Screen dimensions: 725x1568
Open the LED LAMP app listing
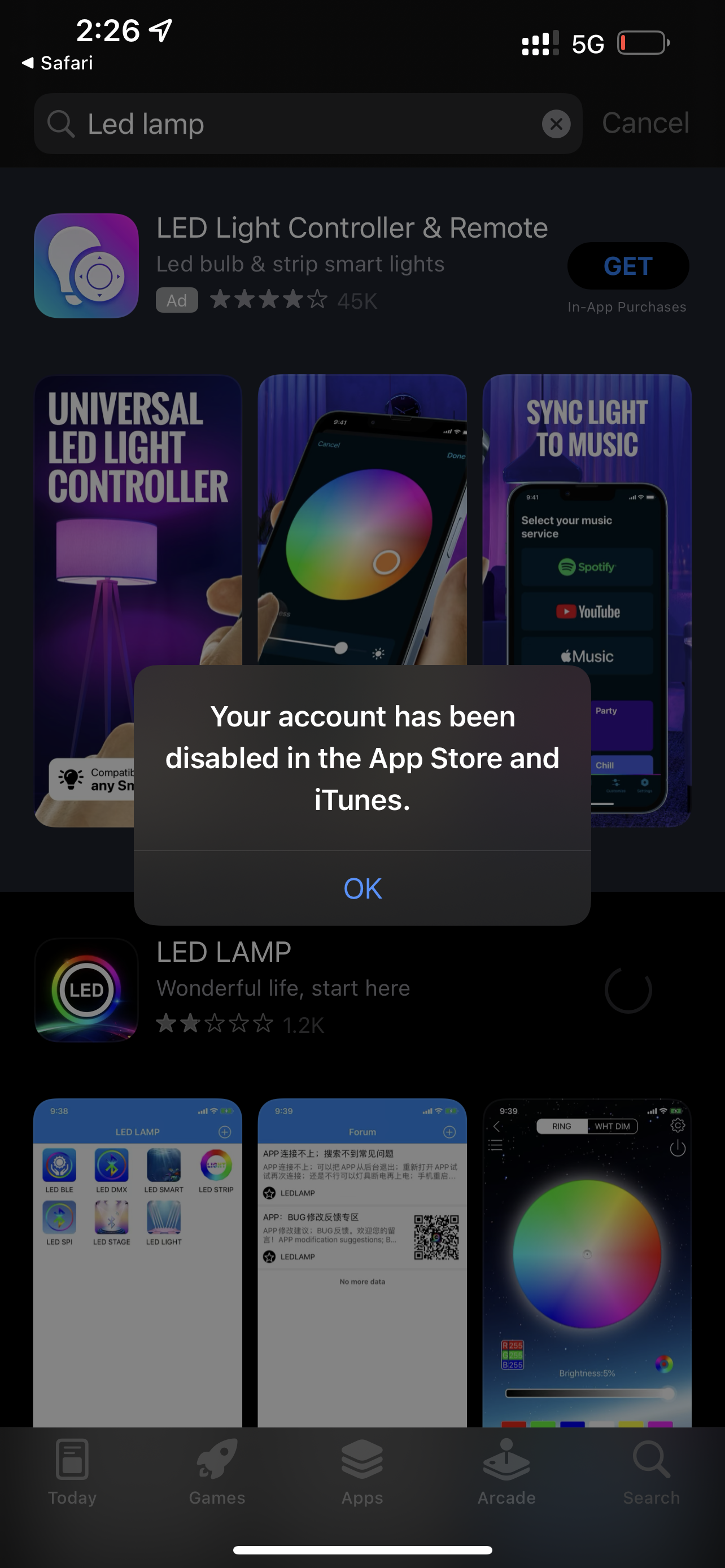pyautogui.click(x=224, y=953)
